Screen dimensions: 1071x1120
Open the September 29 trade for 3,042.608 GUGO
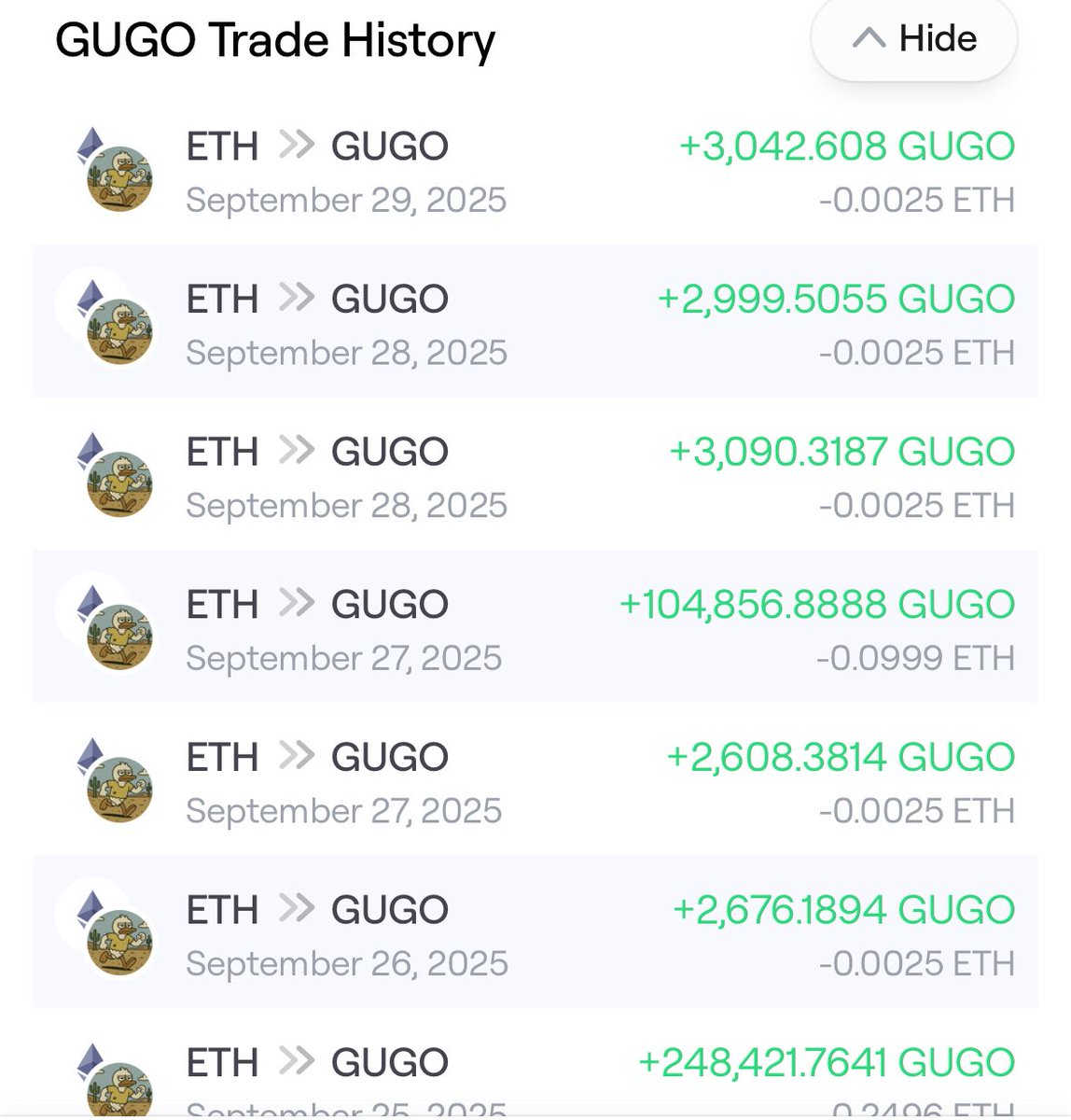tap(535, 172)
